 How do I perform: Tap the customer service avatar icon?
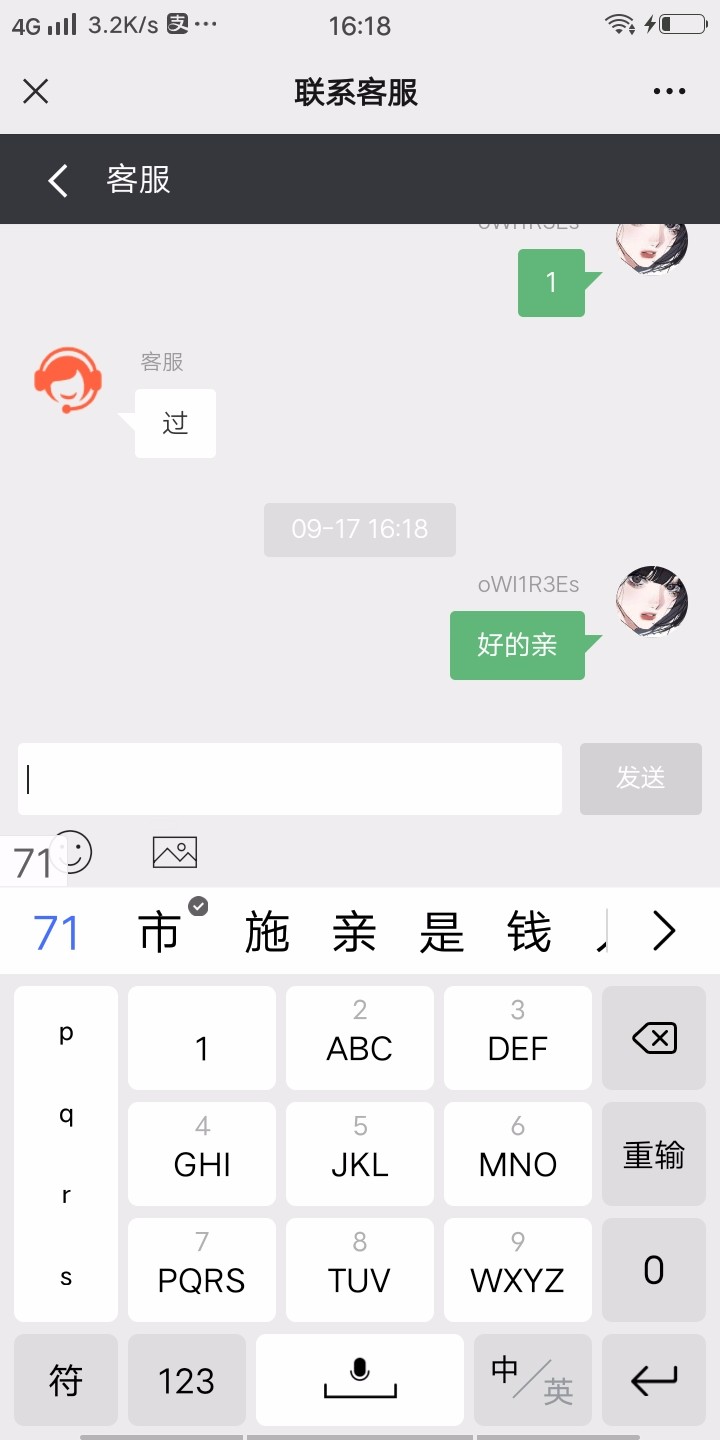pyautogui.click(x=66, y=382)
